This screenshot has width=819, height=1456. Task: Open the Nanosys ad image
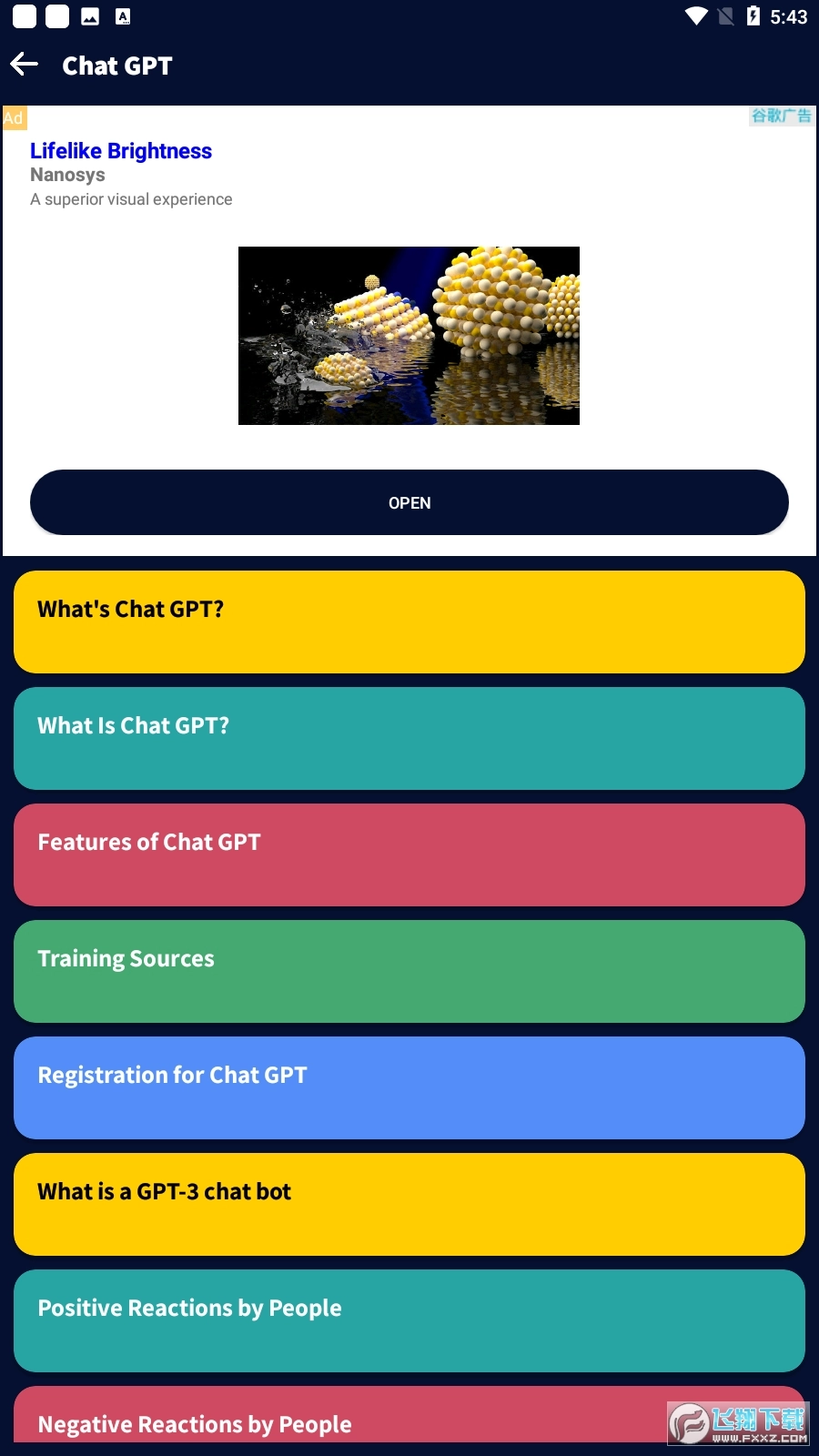409,335
